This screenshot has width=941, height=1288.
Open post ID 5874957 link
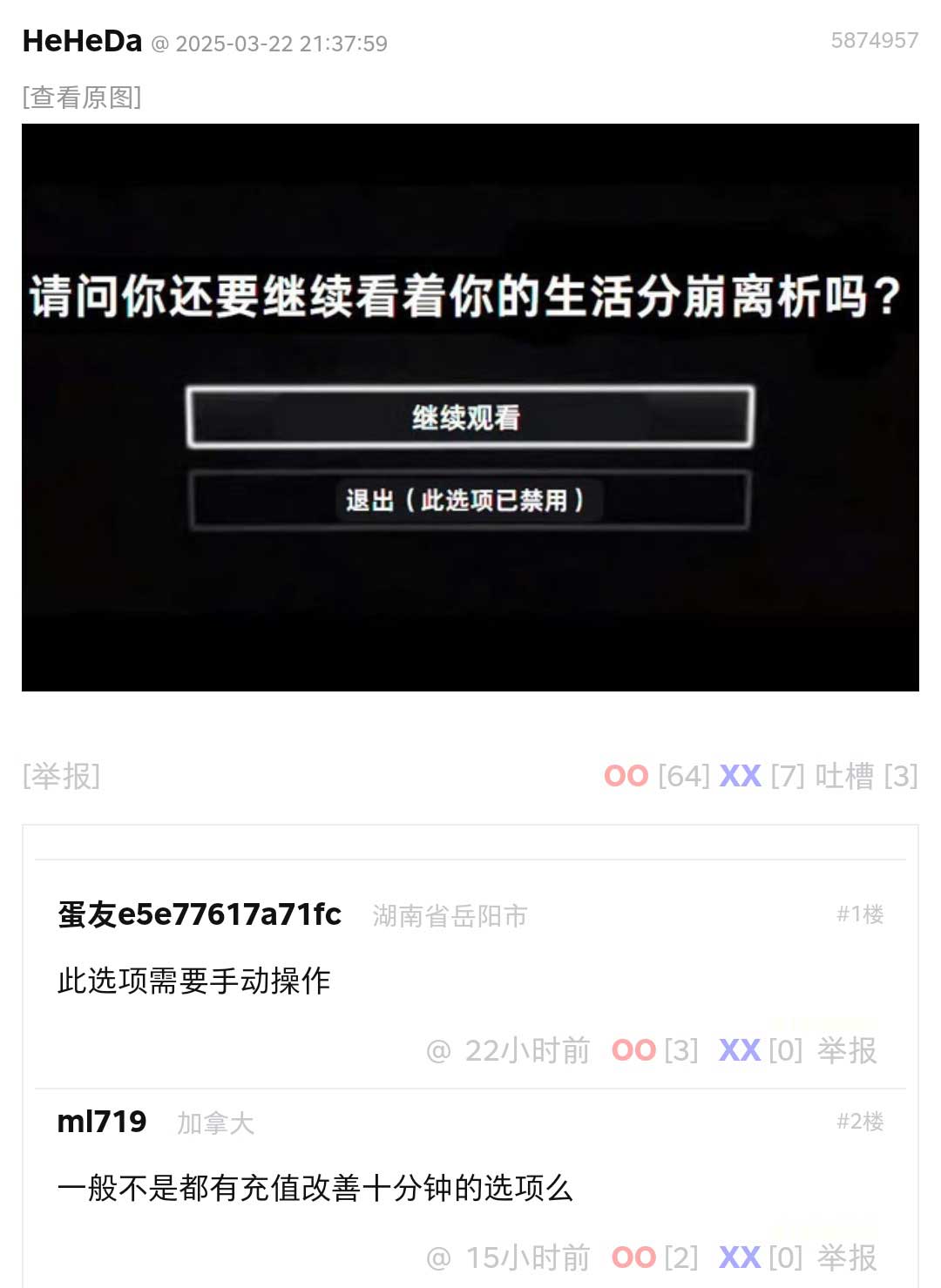(x=874, y=41)
